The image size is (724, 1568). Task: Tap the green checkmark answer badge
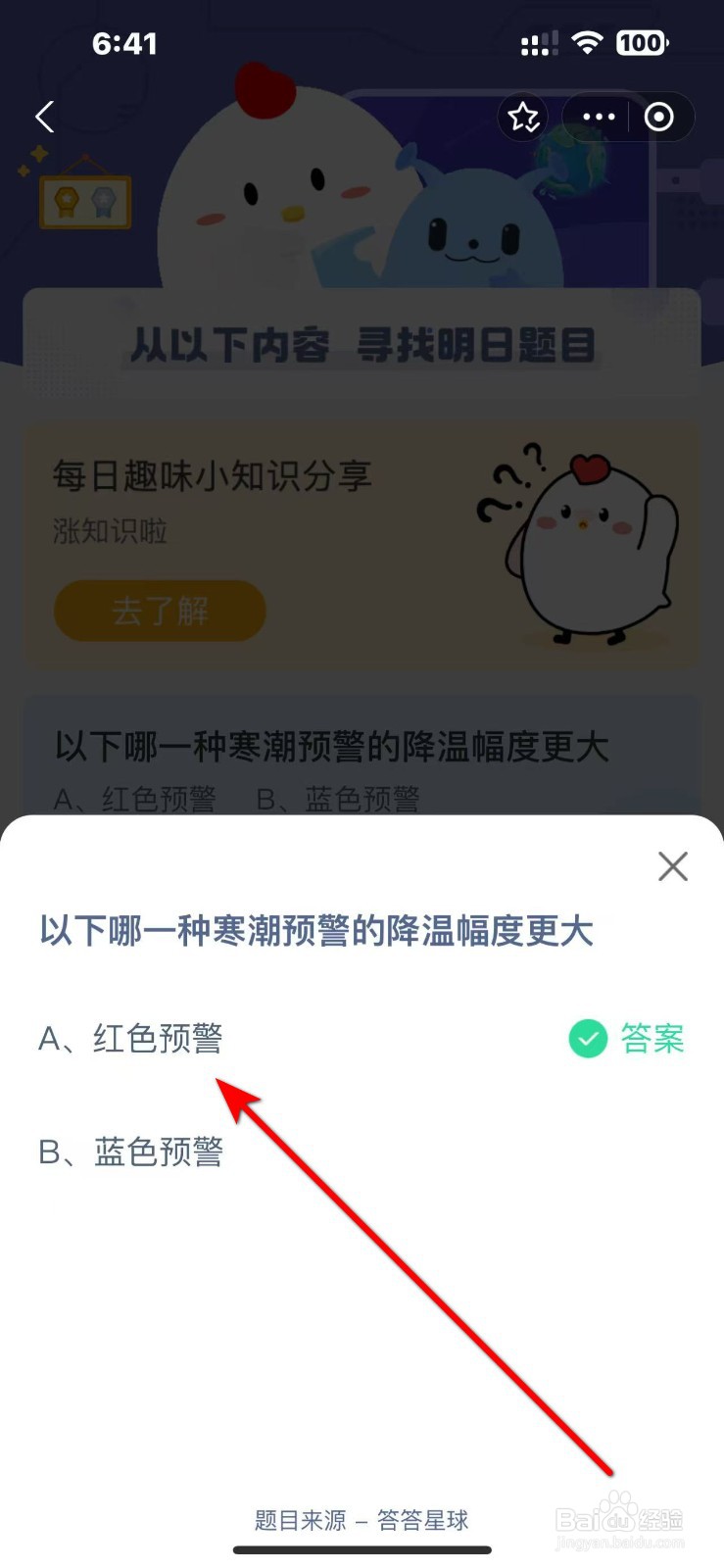587,1039
